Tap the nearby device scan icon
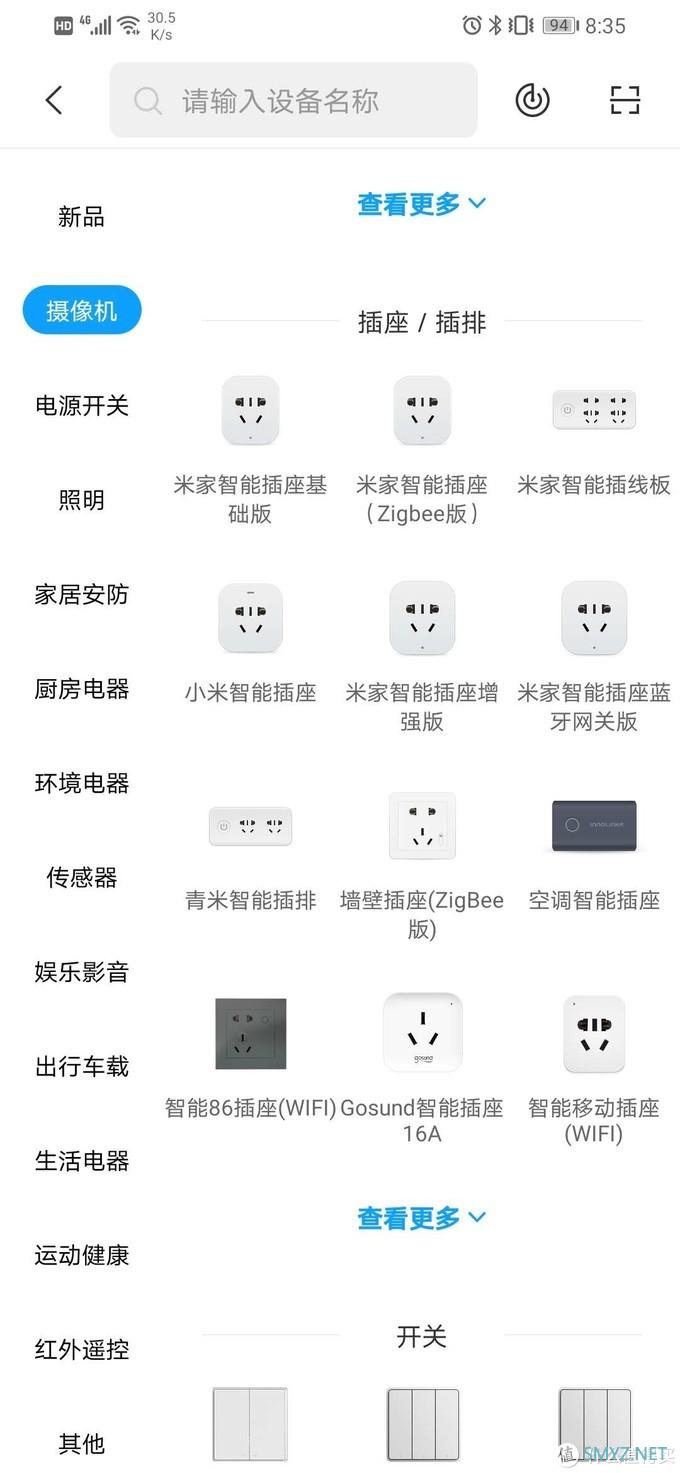680x1473 pixels. pyautogui.click(x=532, y=100)
